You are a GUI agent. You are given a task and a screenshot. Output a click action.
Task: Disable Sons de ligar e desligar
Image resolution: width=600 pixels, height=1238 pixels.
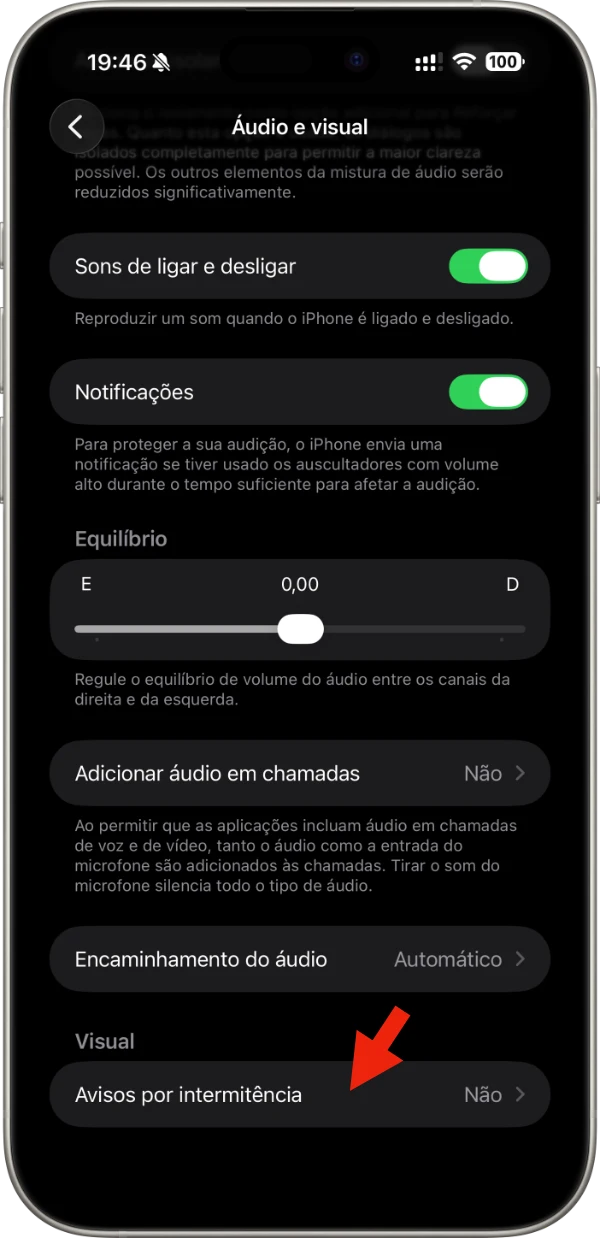(487, 267)
